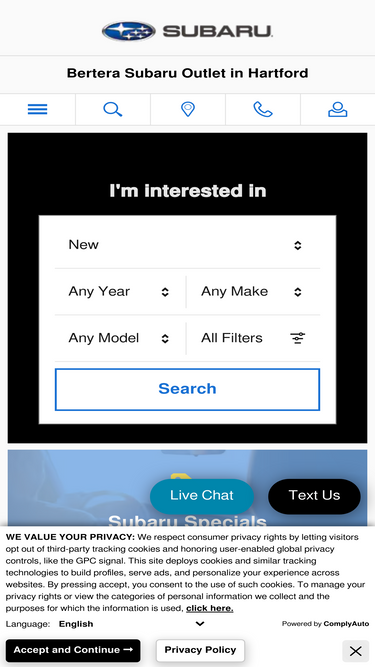The width and height of the screenshot is (375, 667).
Task: Expand the New condition dropdown
Action: point(187,245)
